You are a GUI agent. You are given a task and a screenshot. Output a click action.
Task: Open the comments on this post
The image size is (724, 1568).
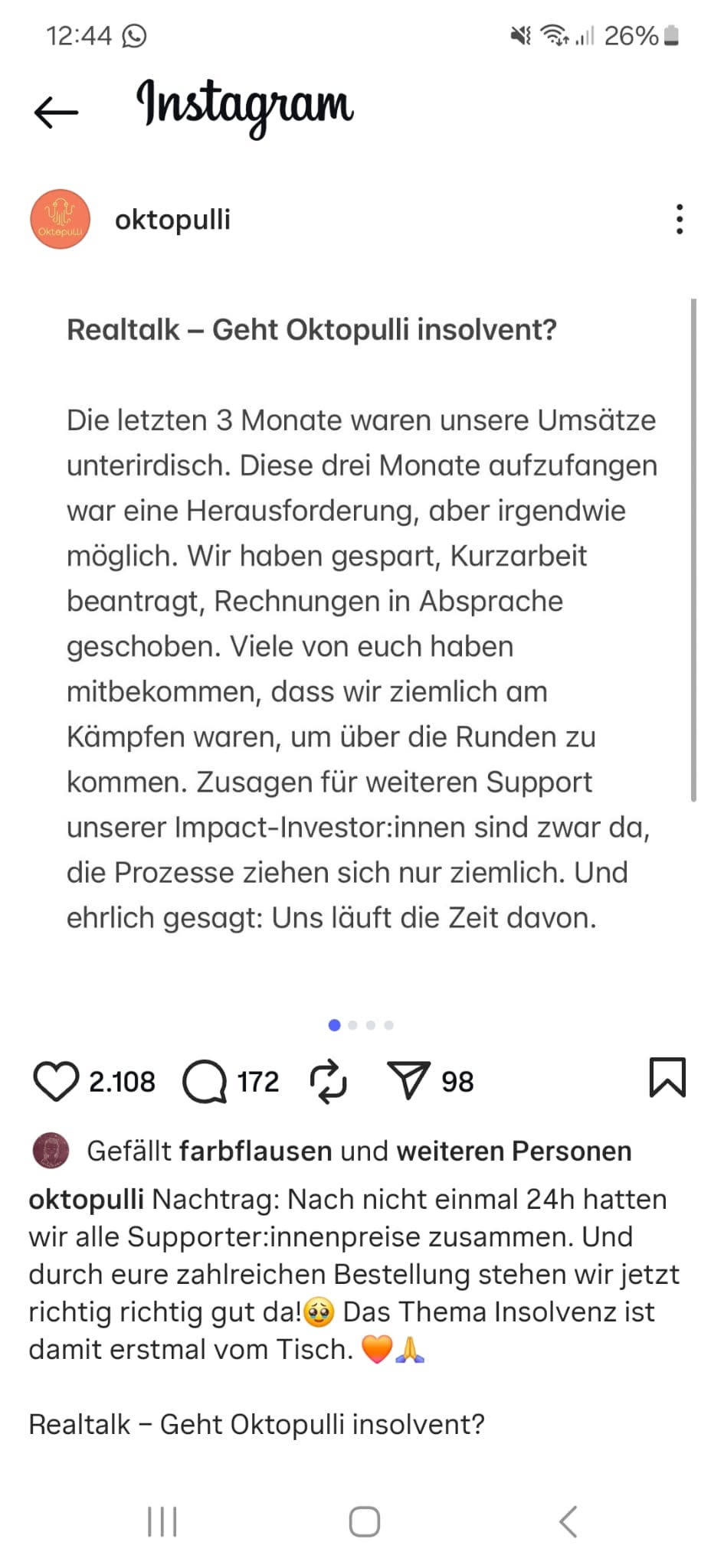(205, 1081)
